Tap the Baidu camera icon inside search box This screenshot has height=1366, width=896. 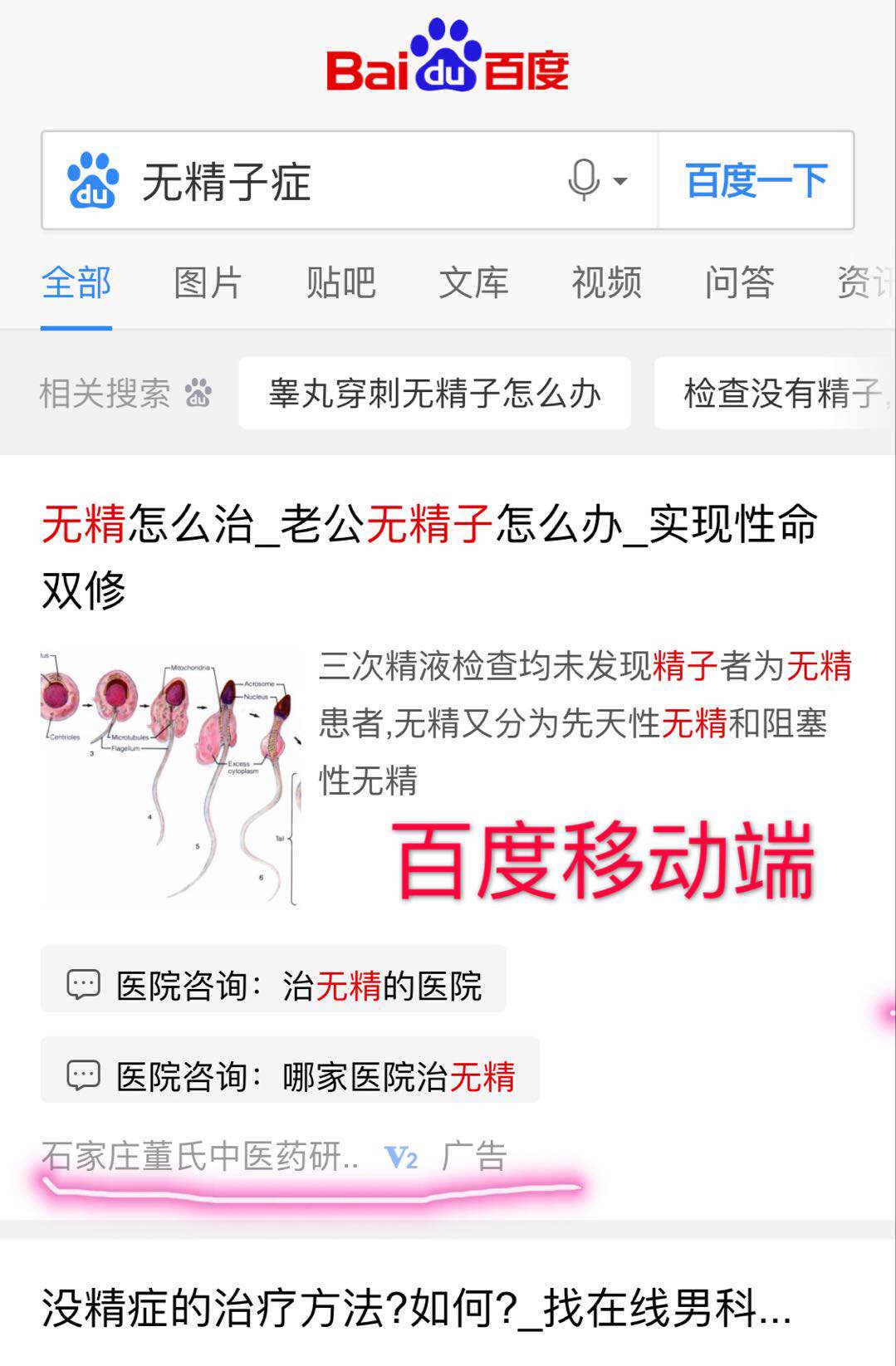point(94,183)
